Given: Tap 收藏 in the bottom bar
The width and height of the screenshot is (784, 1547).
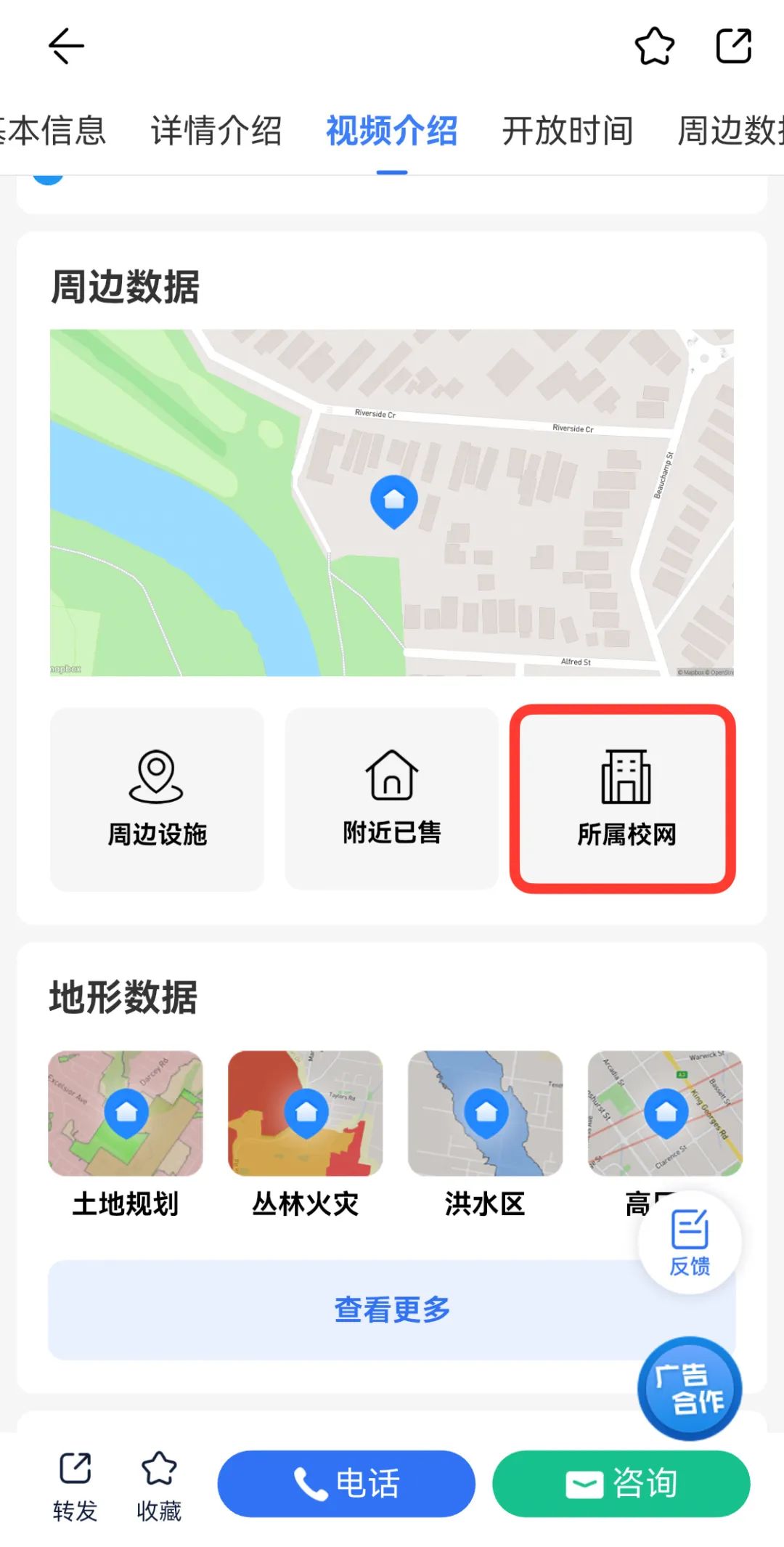Looking at the screenshot, I should point(159,1486).
